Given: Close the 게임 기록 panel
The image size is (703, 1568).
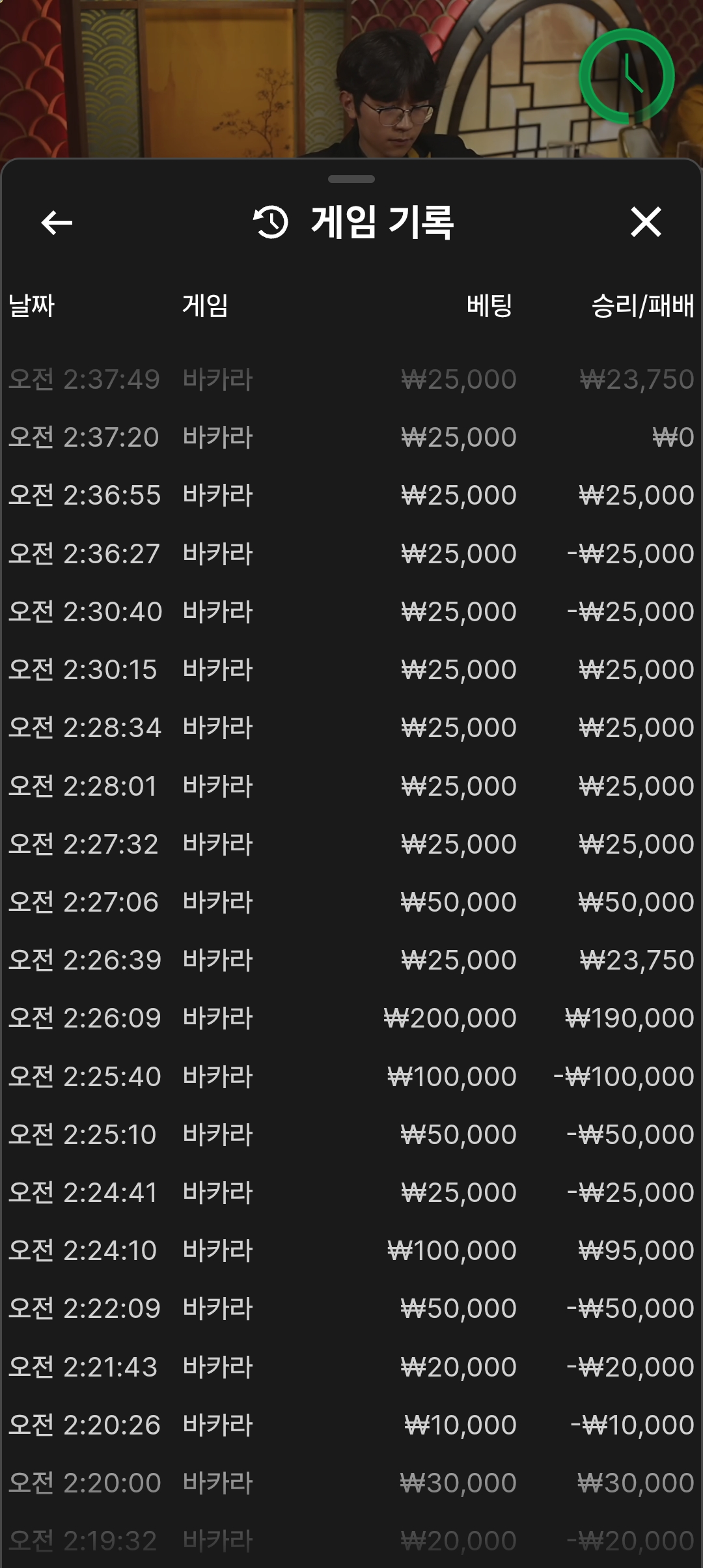Looking at the screenshot, I should tap(646, 222).
